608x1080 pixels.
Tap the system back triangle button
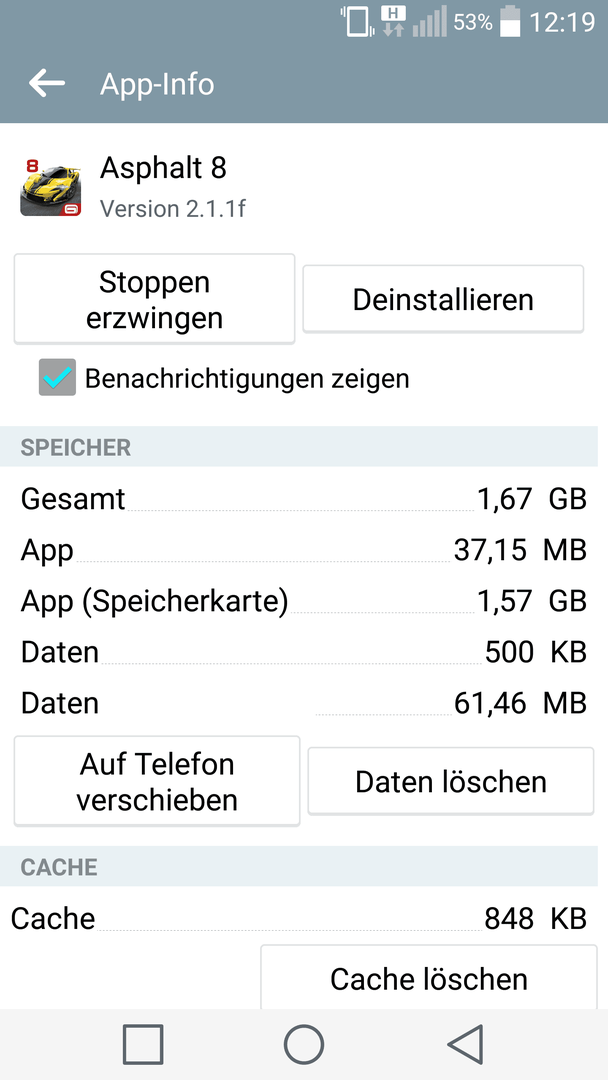point(465,1044)
